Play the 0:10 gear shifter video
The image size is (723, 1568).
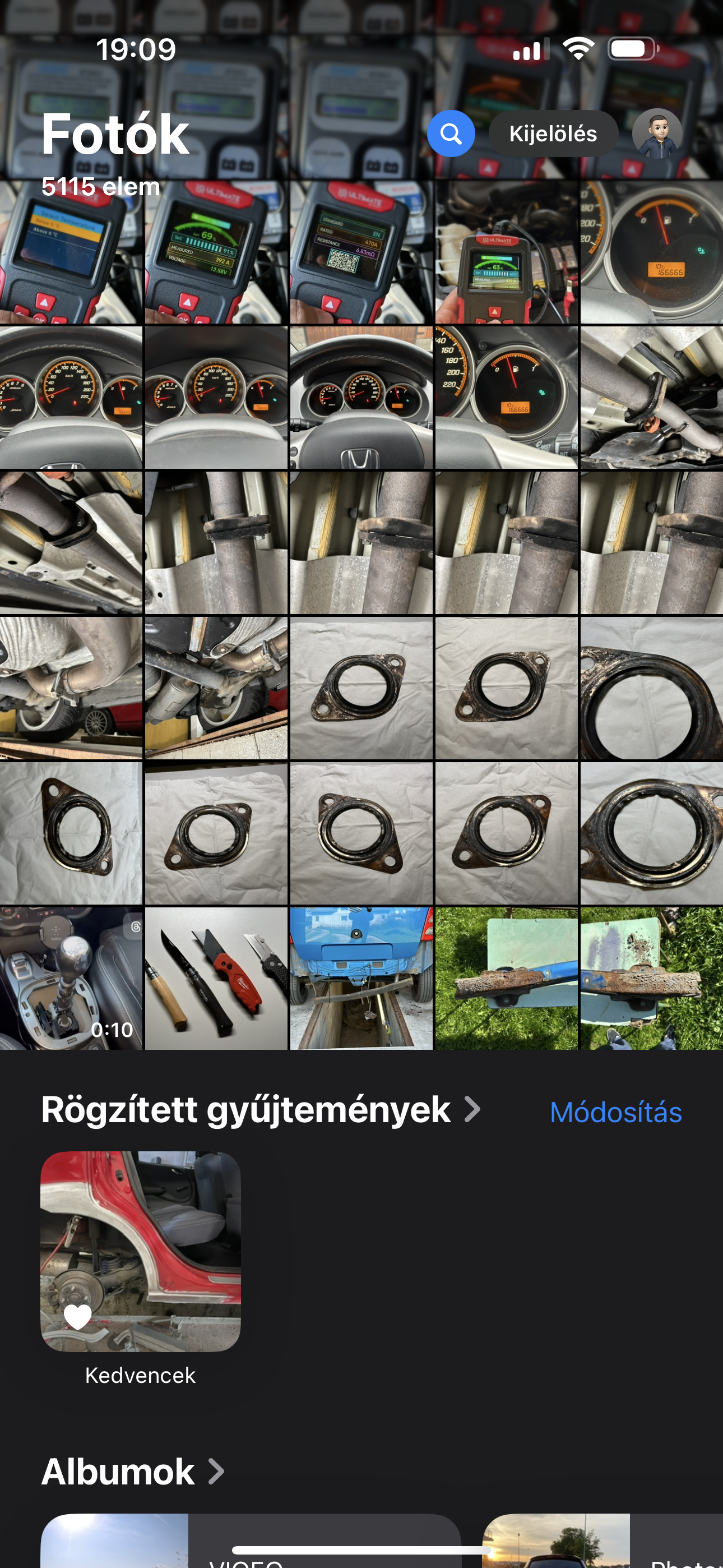[x=71, y=978]
